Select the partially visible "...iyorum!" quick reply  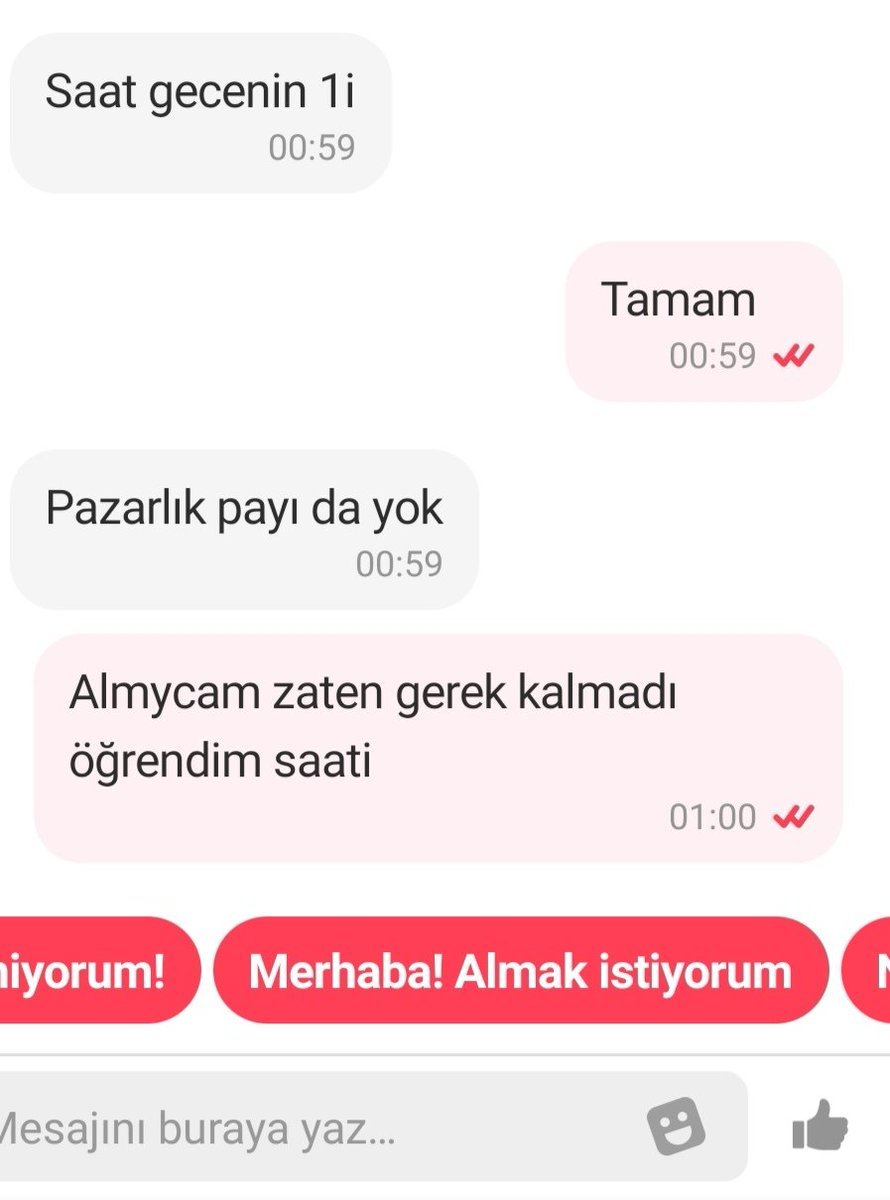coord(95,971)
